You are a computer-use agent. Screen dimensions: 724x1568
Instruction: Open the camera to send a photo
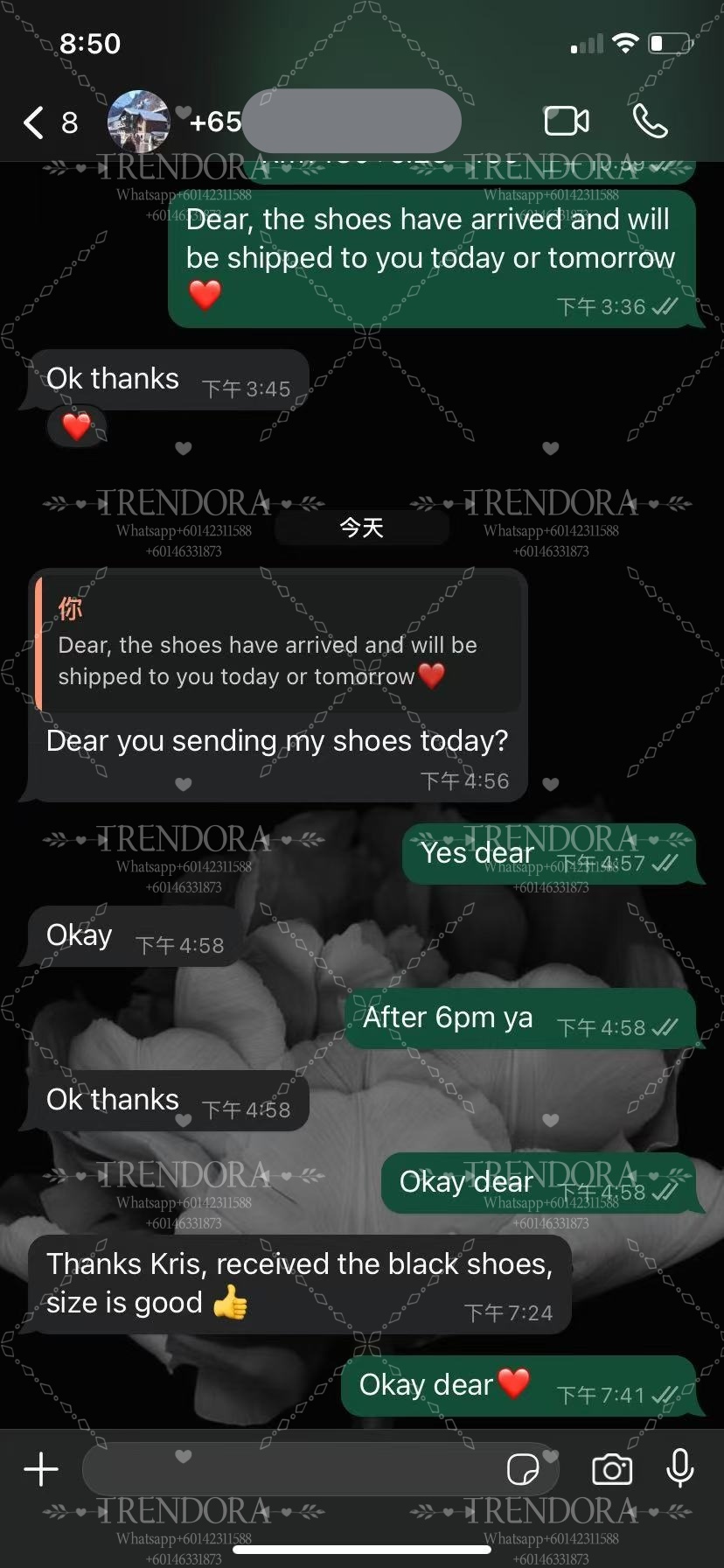tap(611, 1469)
